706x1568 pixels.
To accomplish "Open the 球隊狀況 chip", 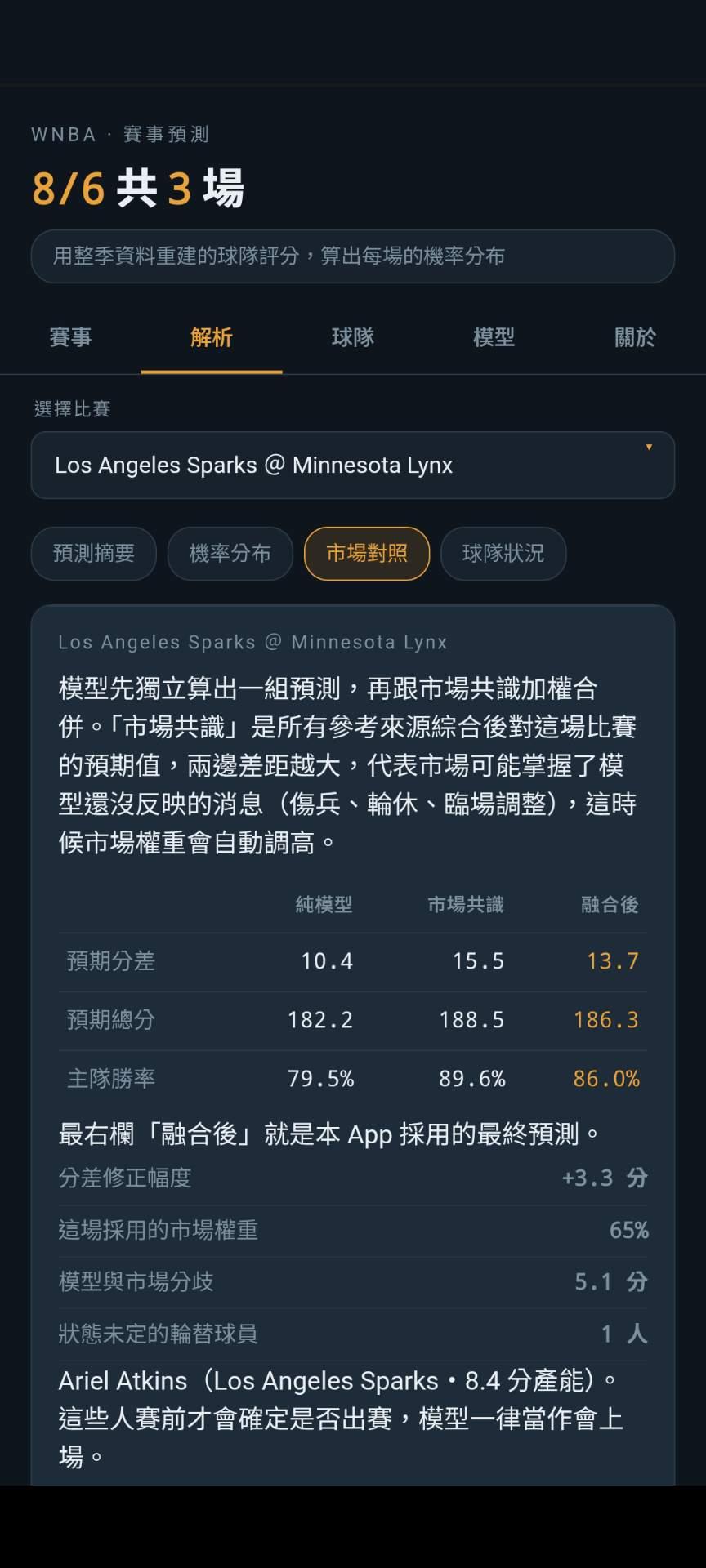I will pos(503,554).
